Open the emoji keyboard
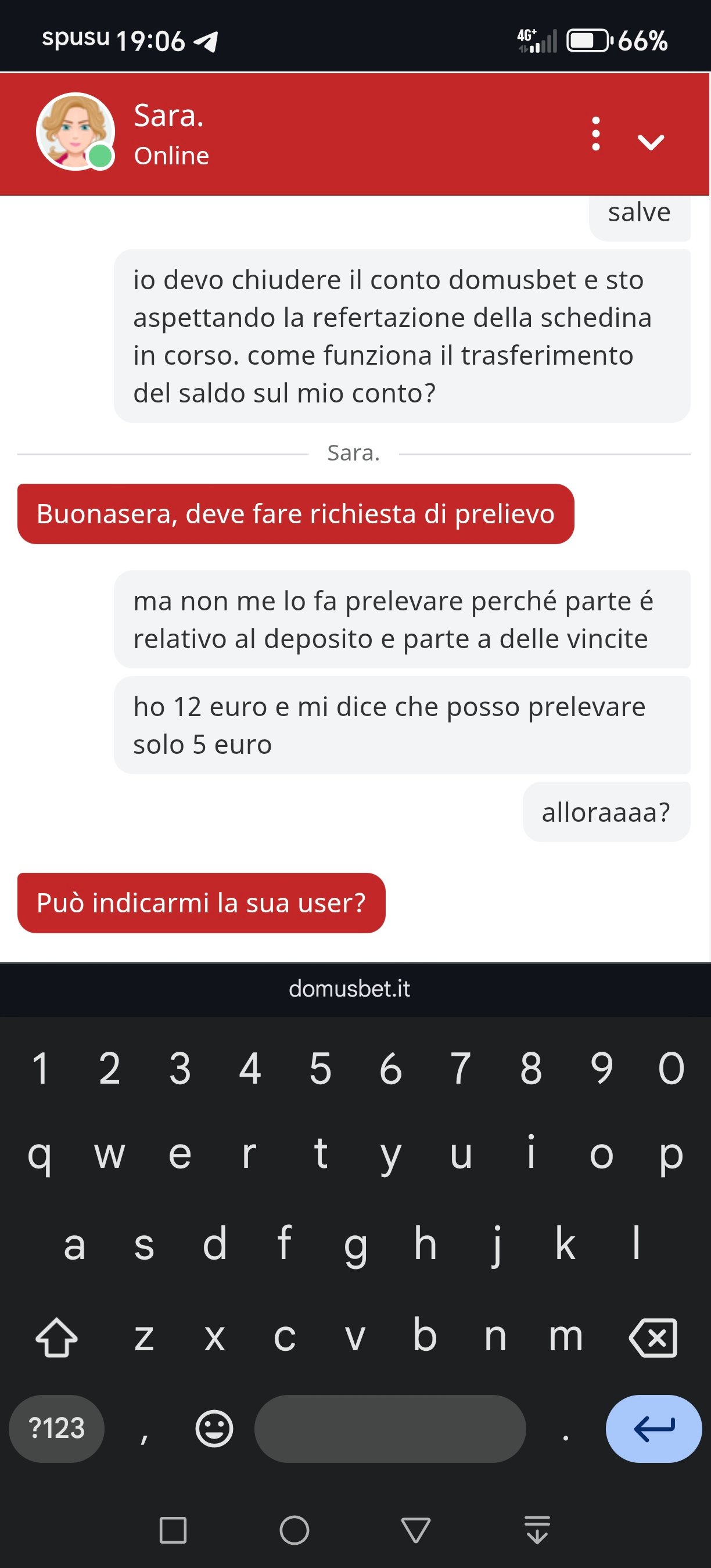Screen dimensions: 711x1568 click(214, 1428)
